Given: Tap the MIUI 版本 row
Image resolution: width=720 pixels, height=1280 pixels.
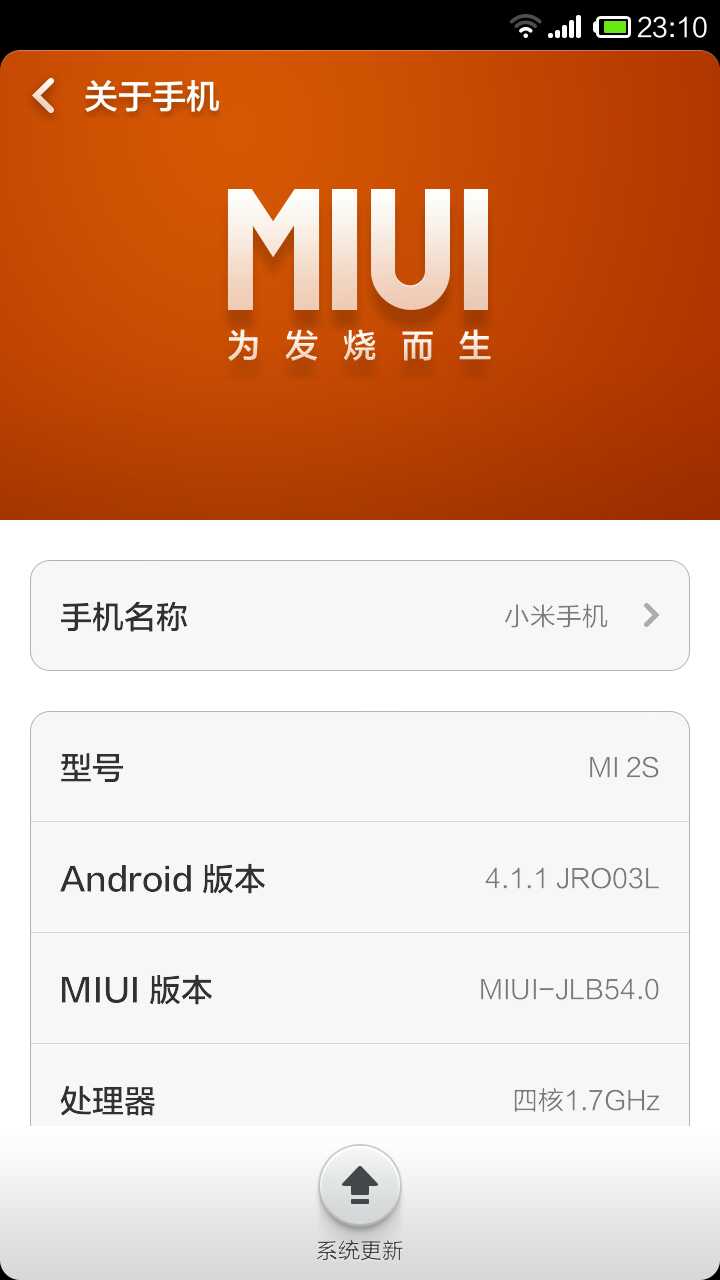Looking at the screenshot, I should click(x=360, y=989).
